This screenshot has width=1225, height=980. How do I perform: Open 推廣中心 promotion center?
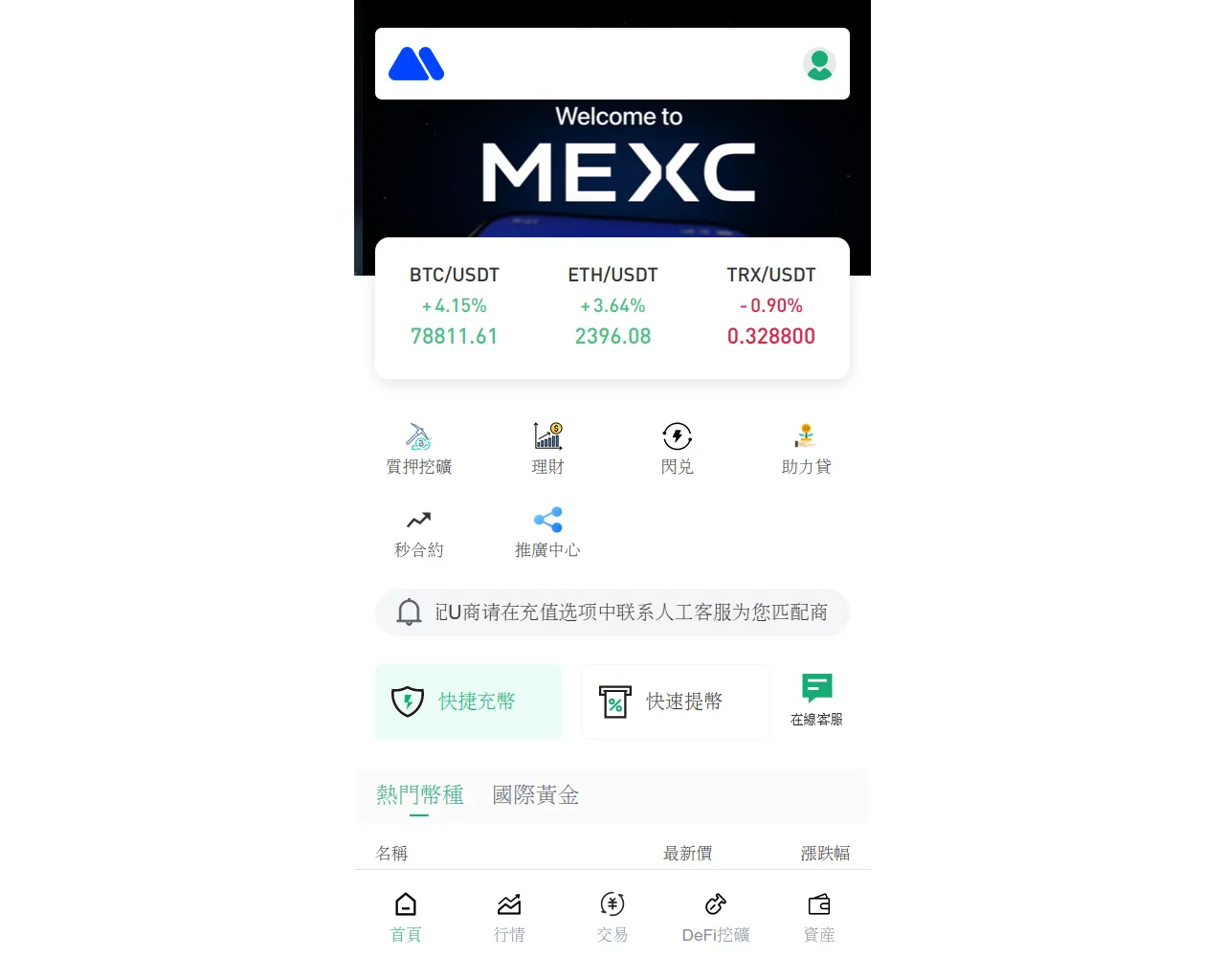pyautogui.click(x=547, y=532)
